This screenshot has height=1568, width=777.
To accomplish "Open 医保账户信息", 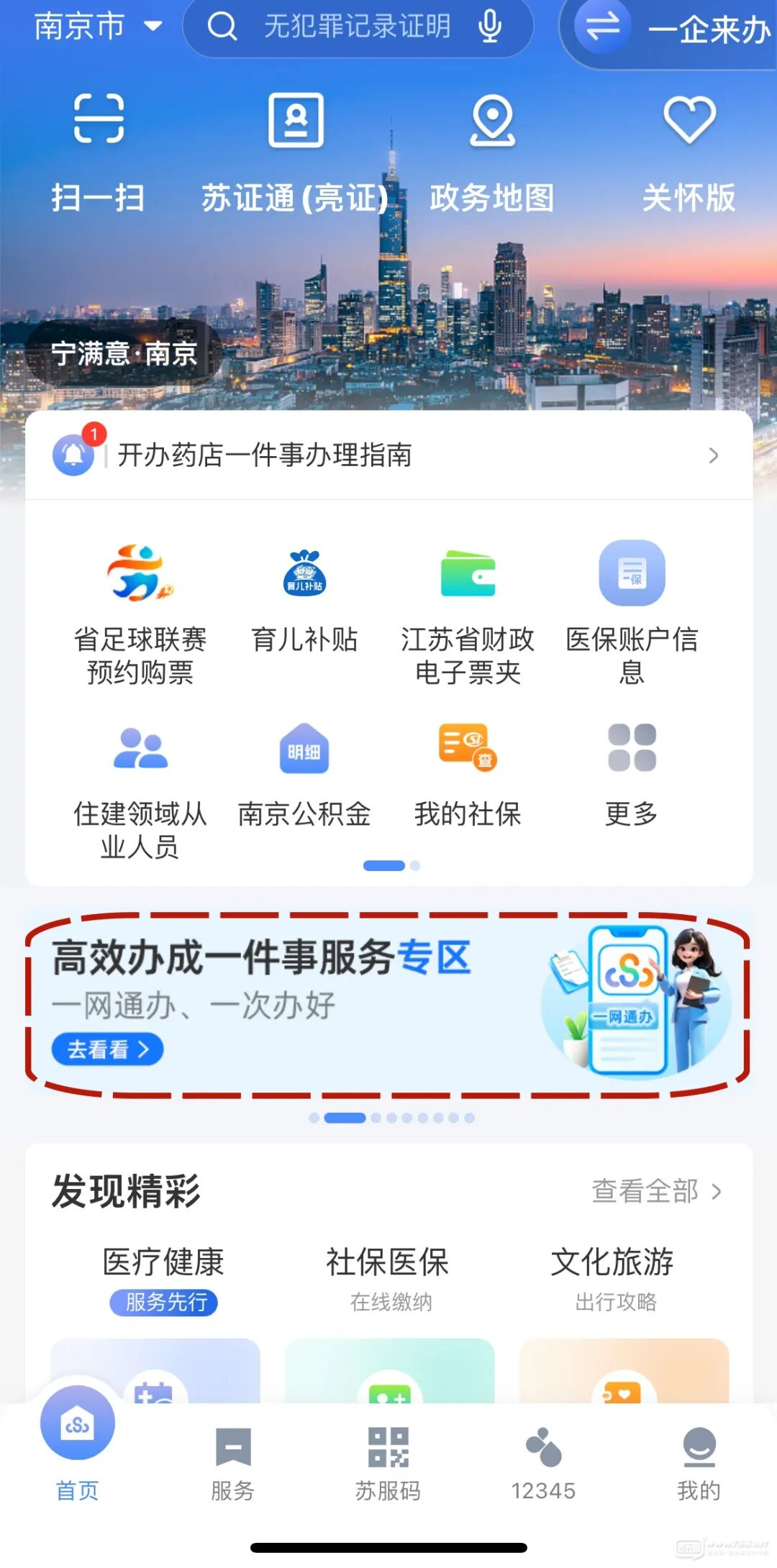I will (632, 611).
